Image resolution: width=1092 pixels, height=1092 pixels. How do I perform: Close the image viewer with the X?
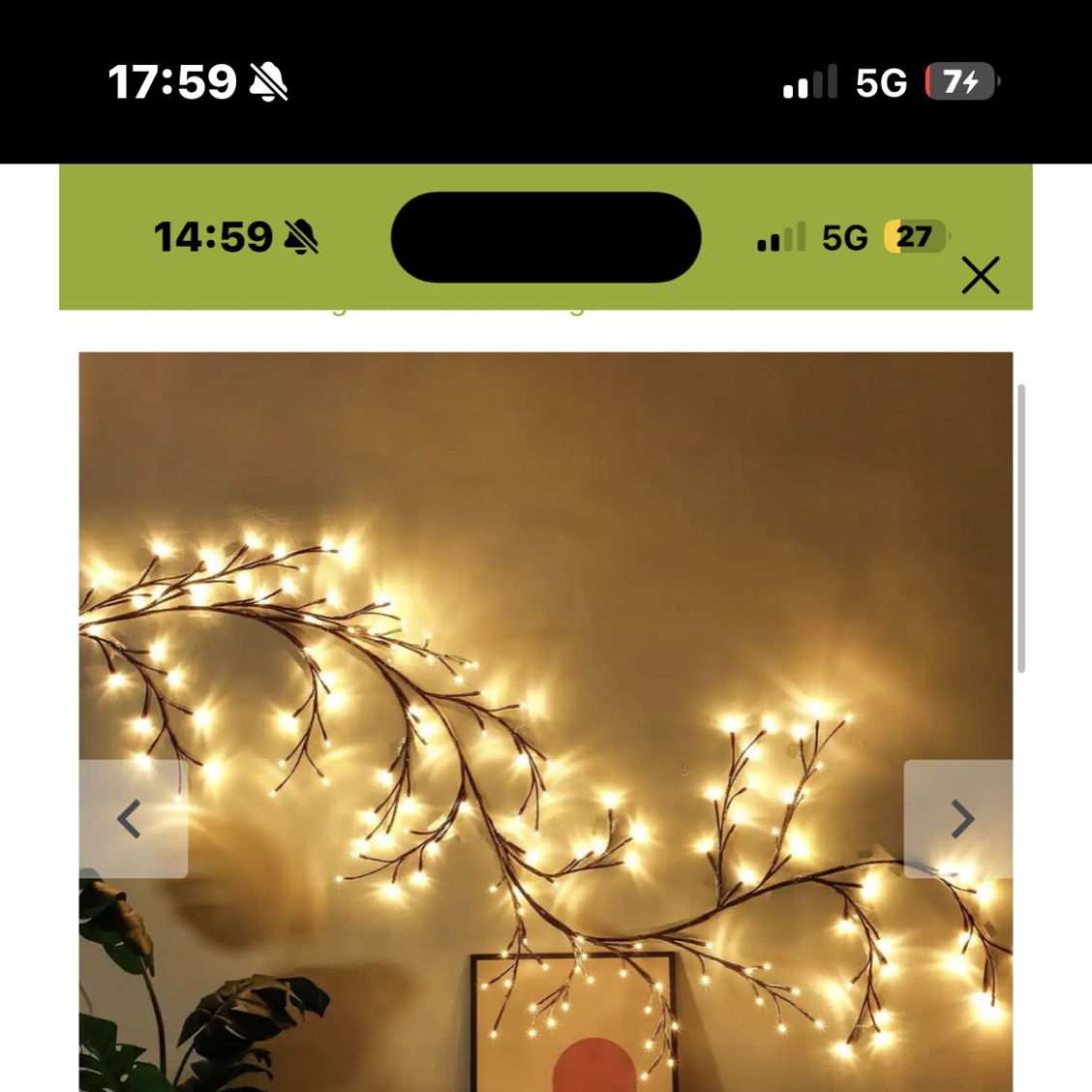pyautogui.click(x=980, y=276)
